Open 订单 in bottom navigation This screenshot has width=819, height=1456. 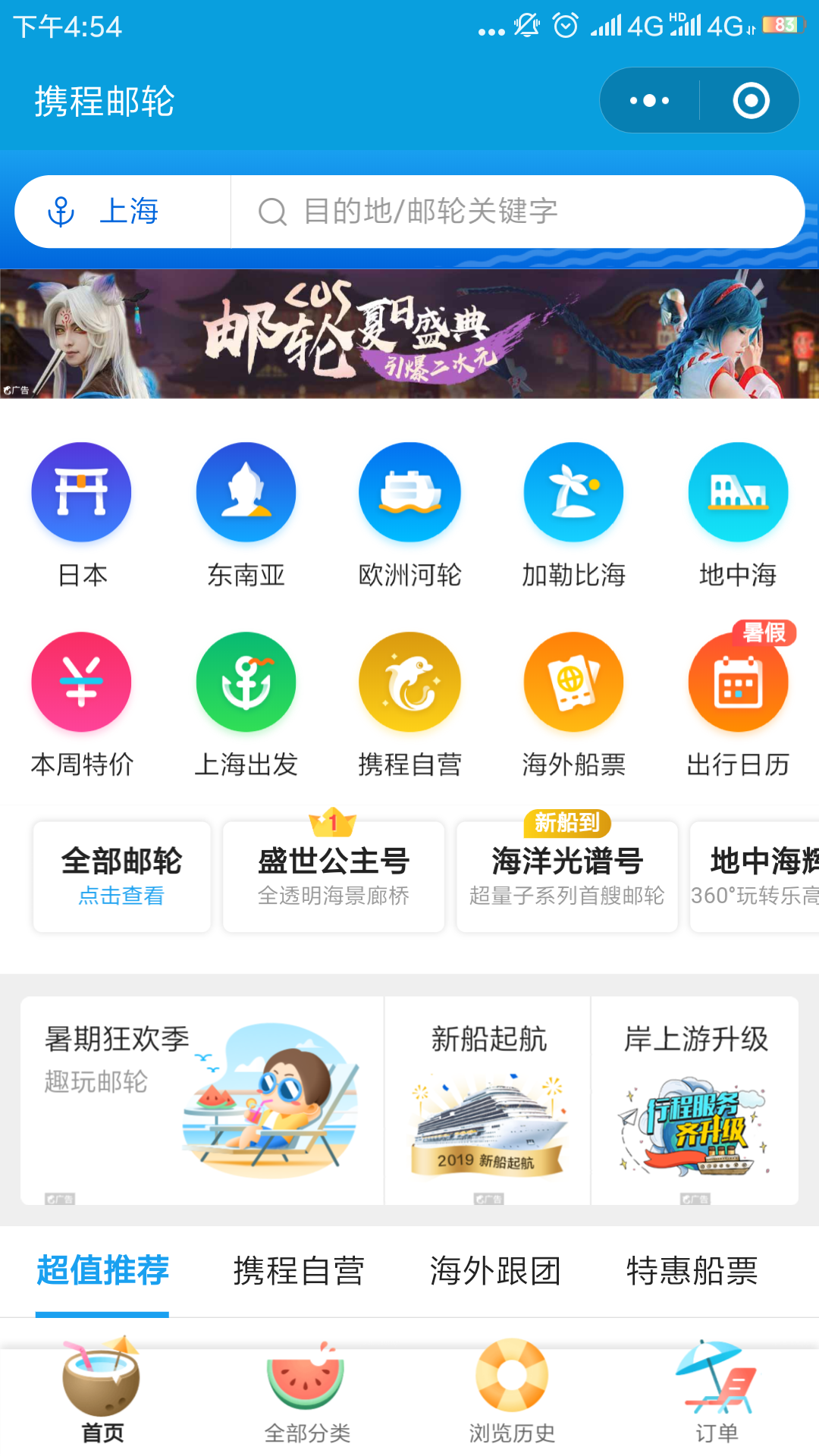click(x=716, y=1394)
